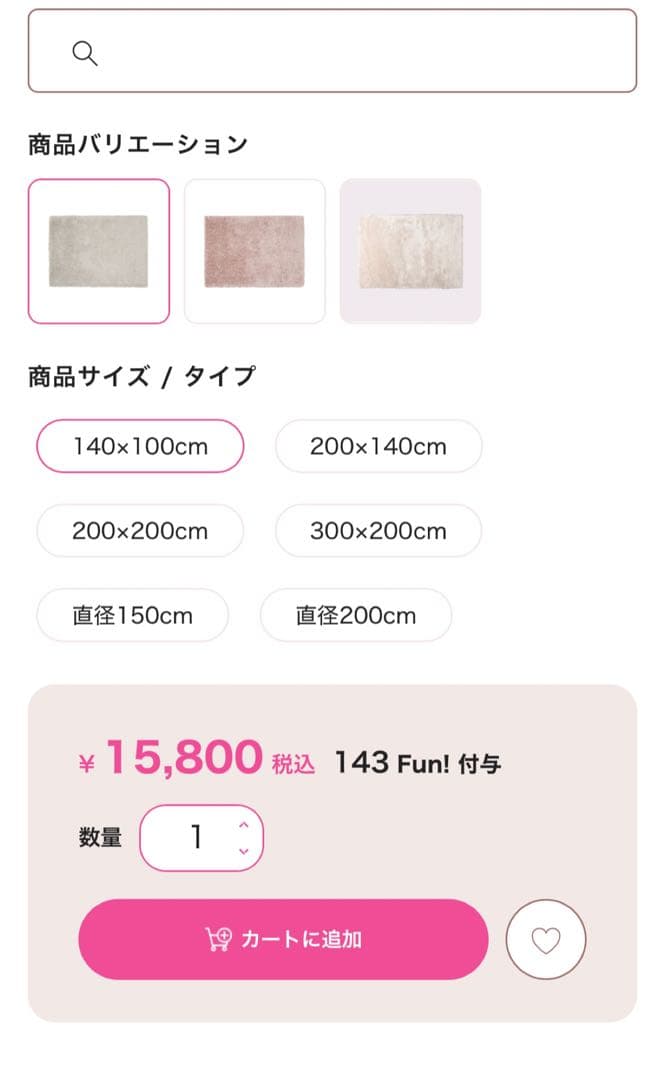The image size is (664, 1080).
Task: Select the 300×200cm size option
Action: point(378,531)
